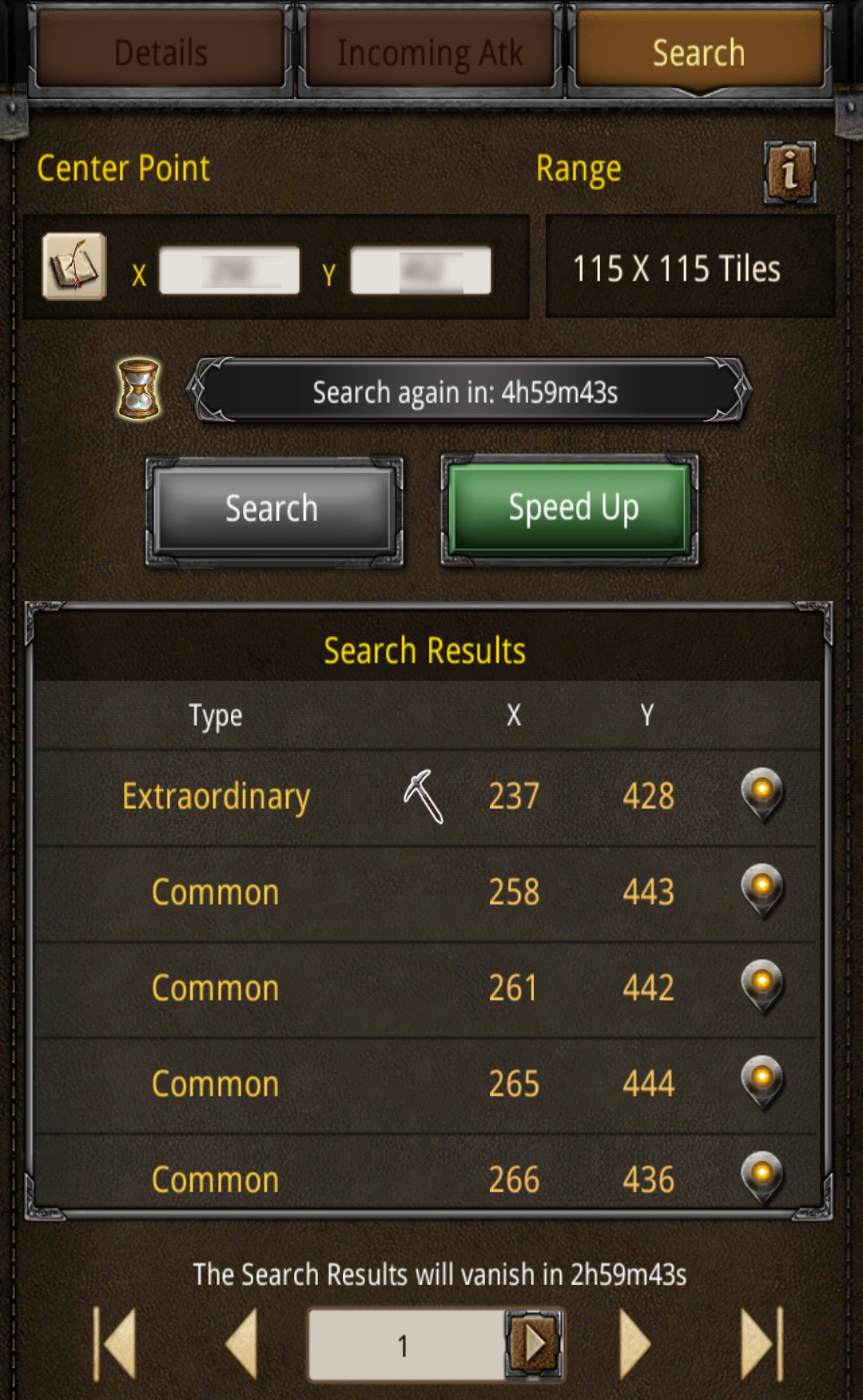Switch to the Incoming Atk tab
The image size is (863, 1400).
(430, 53)
